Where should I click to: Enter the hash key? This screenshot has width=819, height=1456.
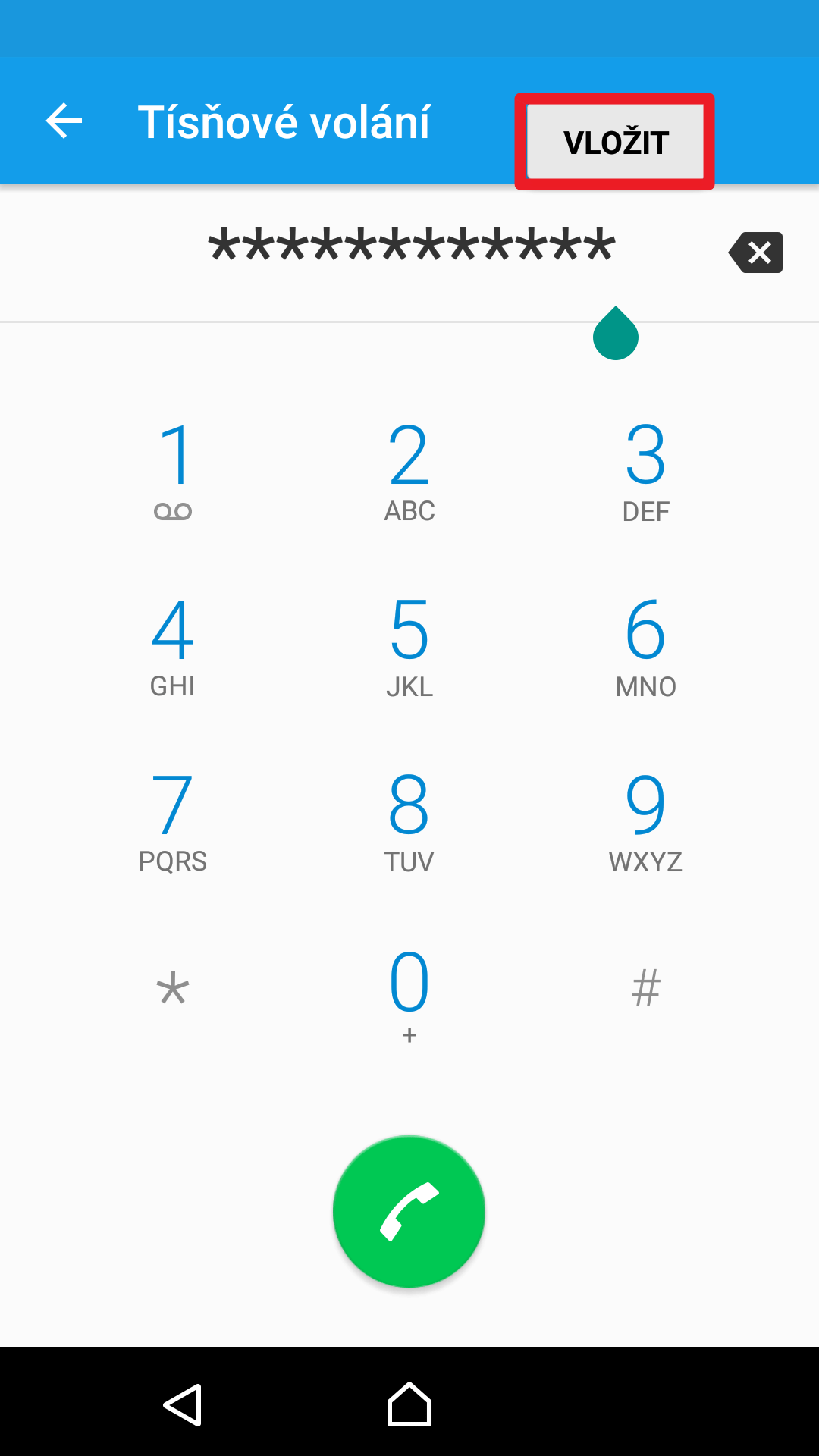pos(646,989)
